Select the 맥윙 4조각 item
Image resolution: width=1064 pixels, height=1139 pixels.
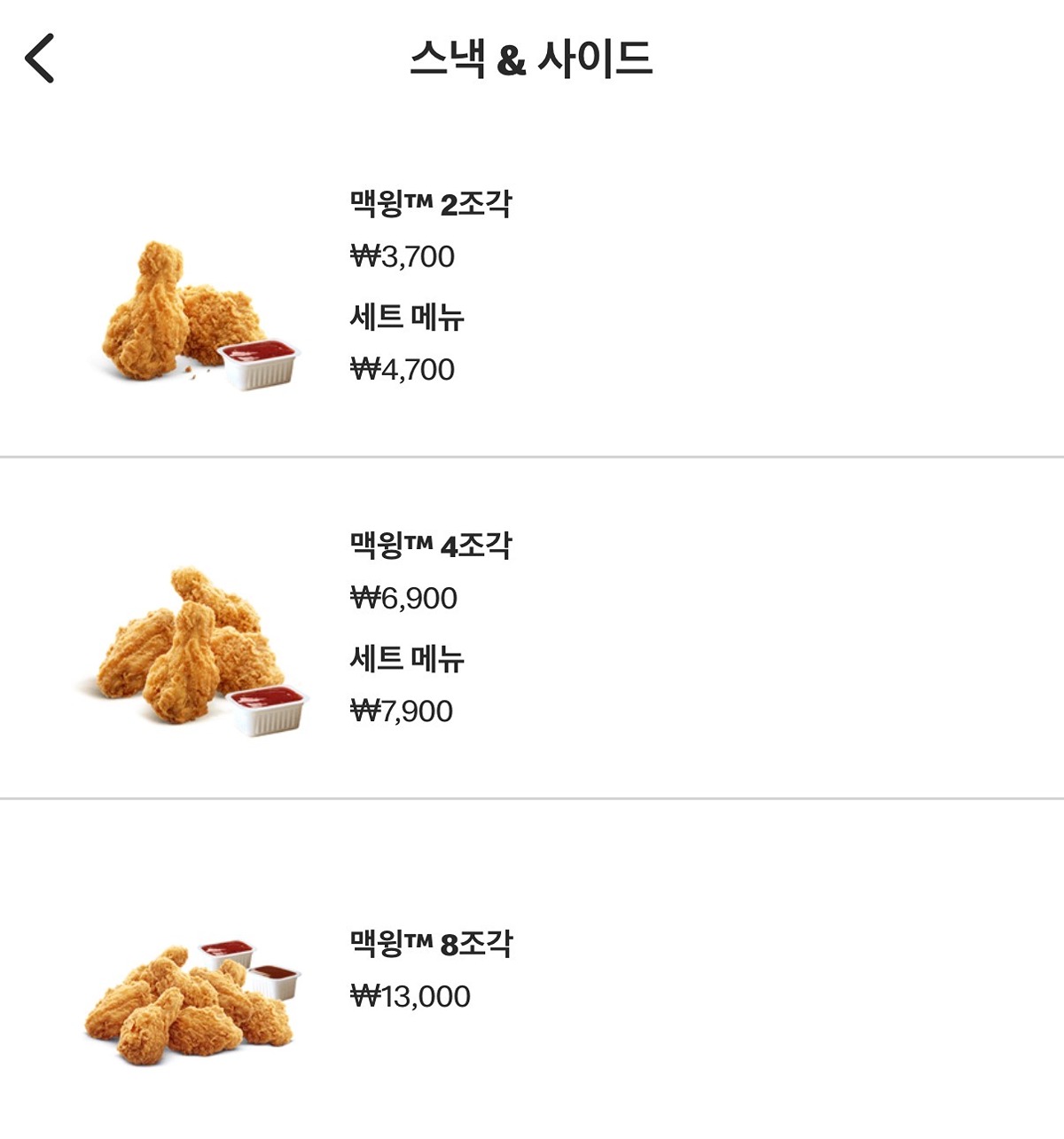point(431,546)
